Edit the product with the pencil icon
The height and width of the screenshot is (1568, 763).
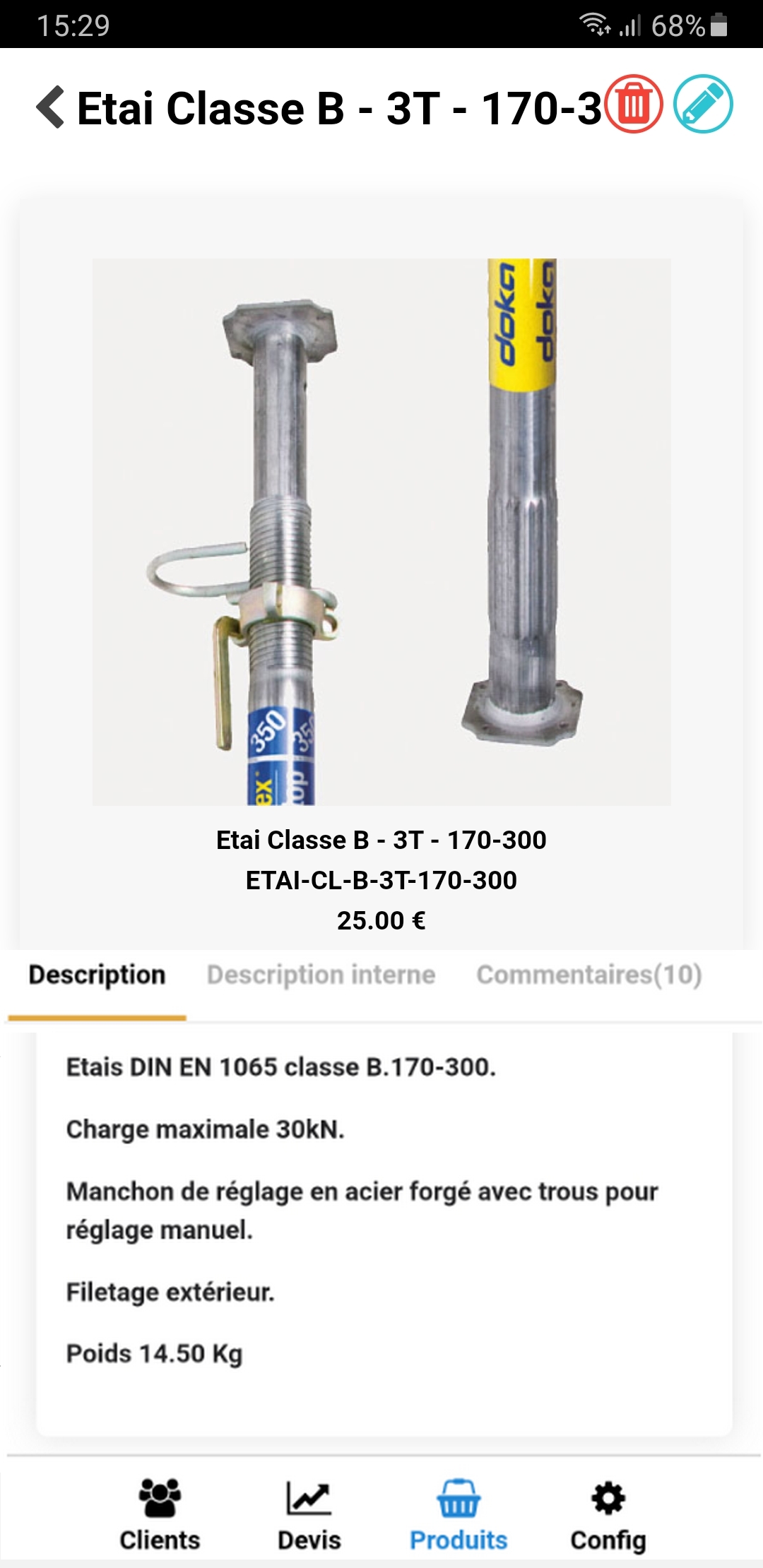pos(703,105)
